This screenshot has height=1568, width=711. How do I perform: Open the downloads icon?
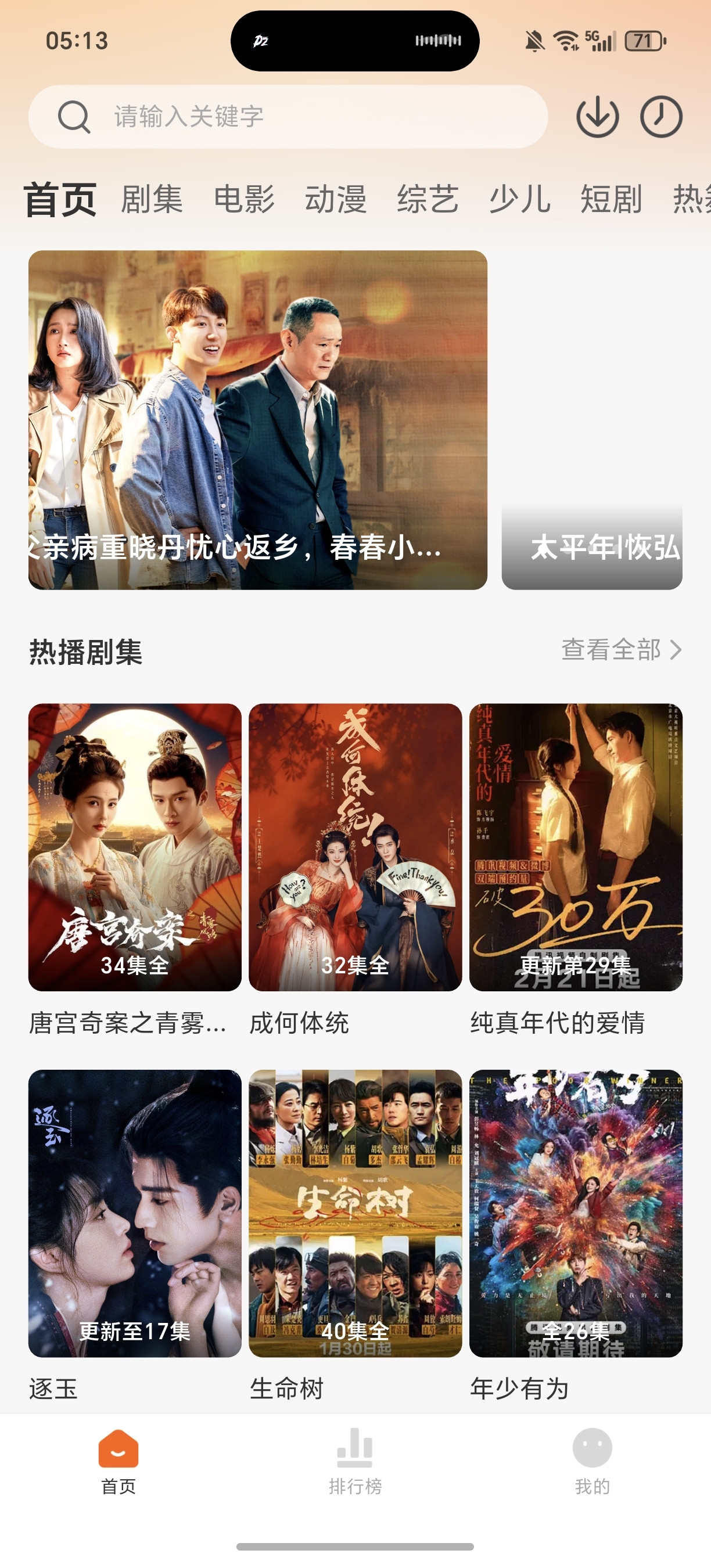click(x=597, y=116)
